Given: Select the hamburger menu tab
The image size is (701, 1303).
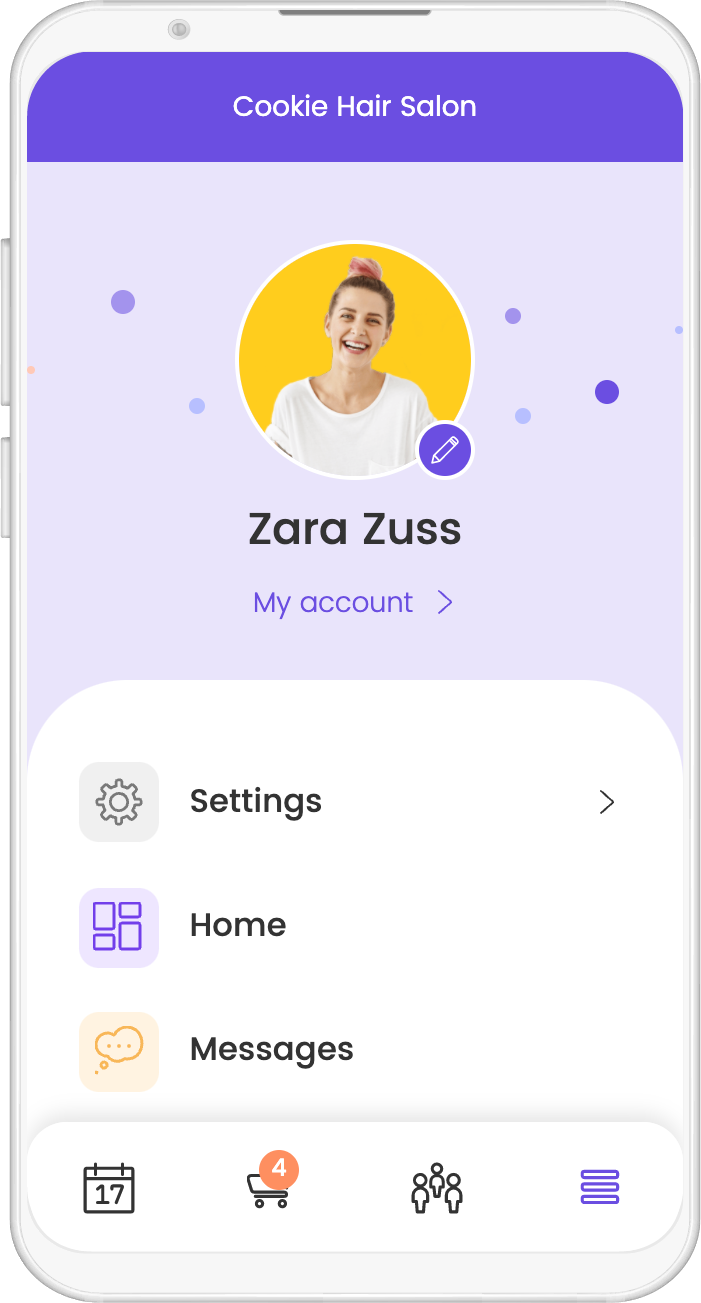Looking at the screenshot, I should pos(600,1187).
